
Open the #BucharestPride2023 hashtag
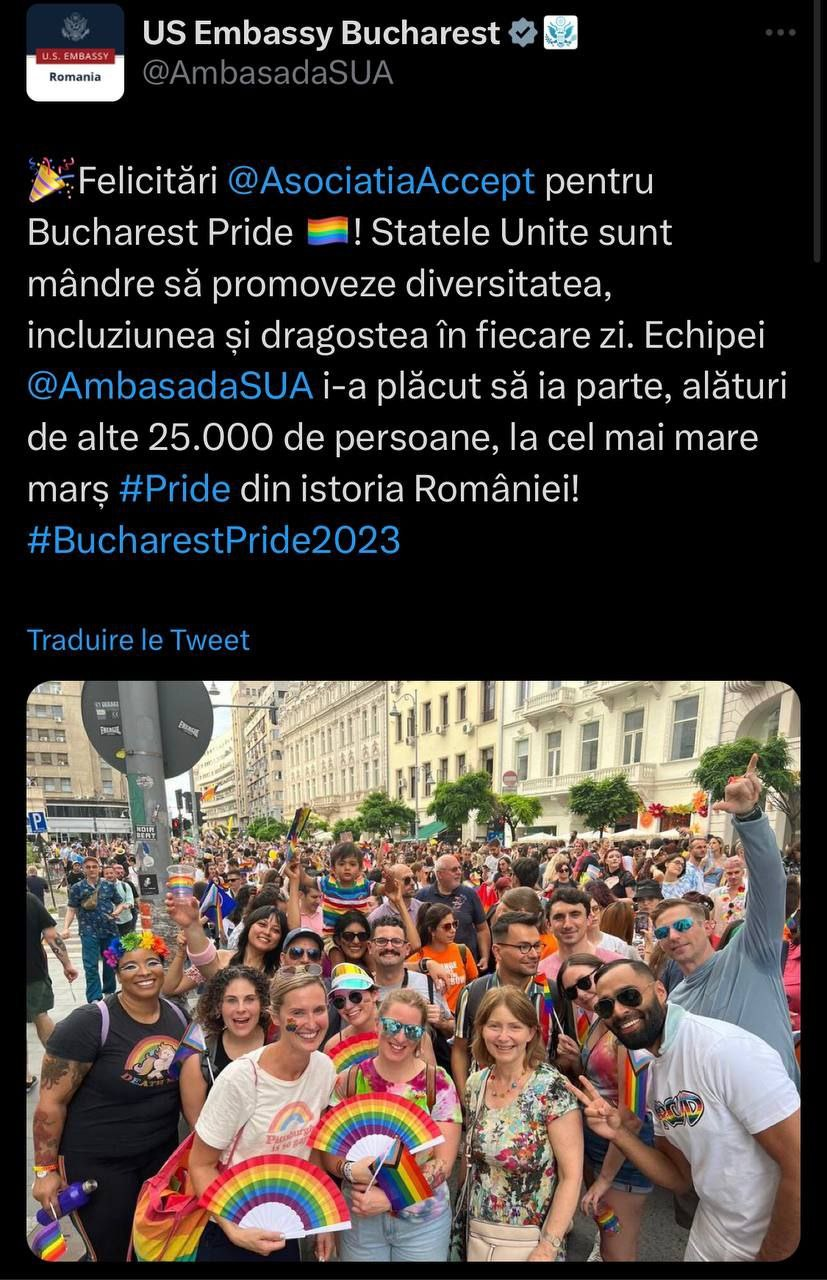pyautogui.click(x=214, y=540)
